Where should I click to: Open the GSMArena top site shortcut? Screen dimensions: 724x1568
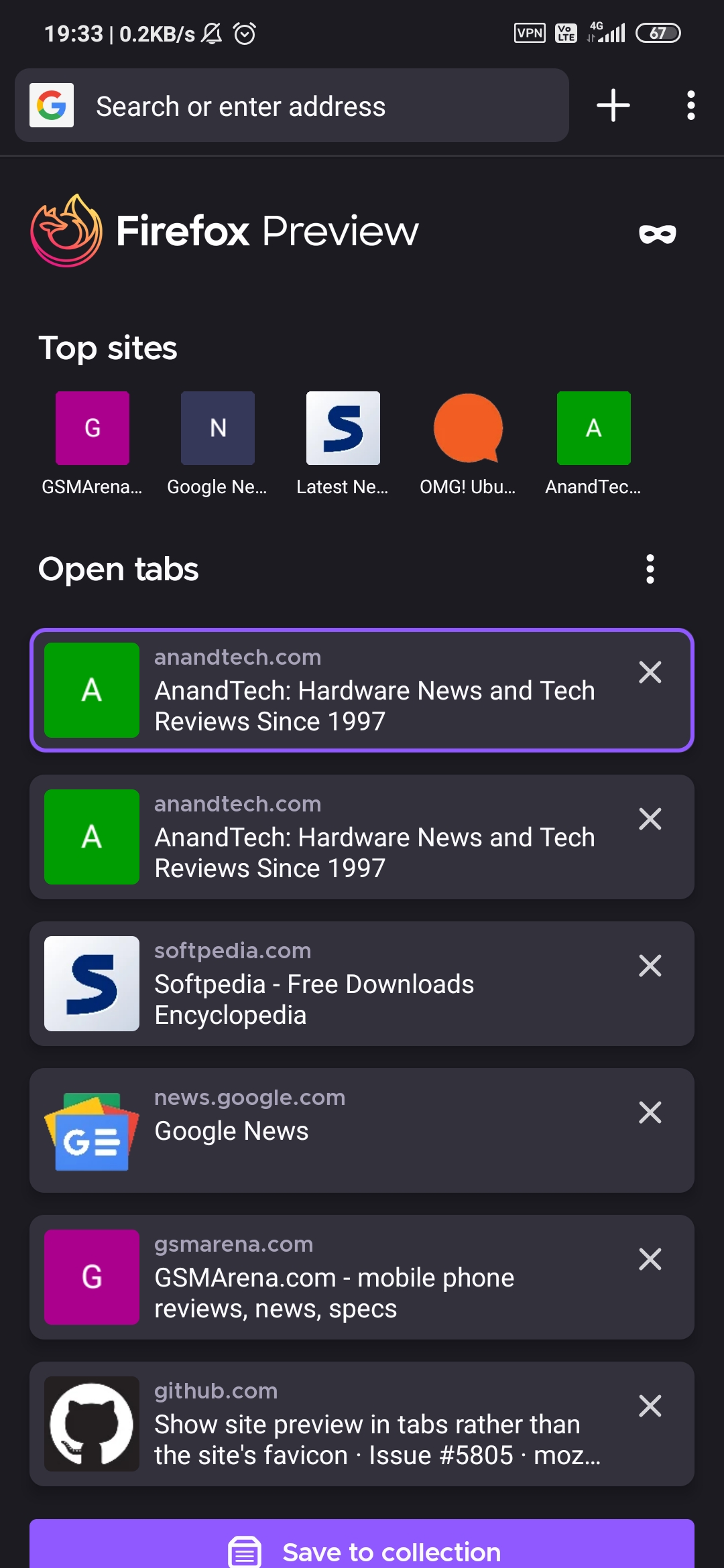93,428
